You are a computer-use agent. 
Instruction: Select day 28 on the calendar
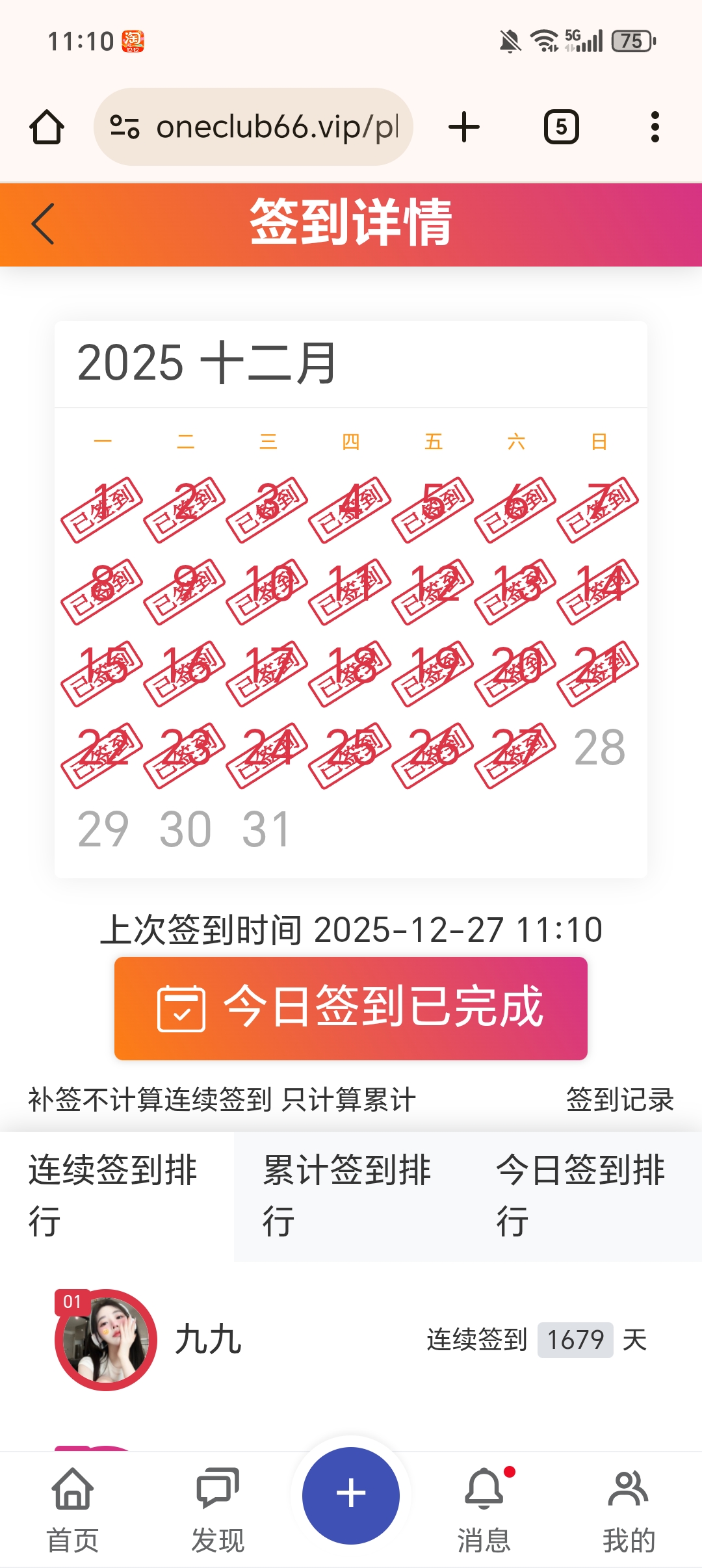tap(599, 748)
